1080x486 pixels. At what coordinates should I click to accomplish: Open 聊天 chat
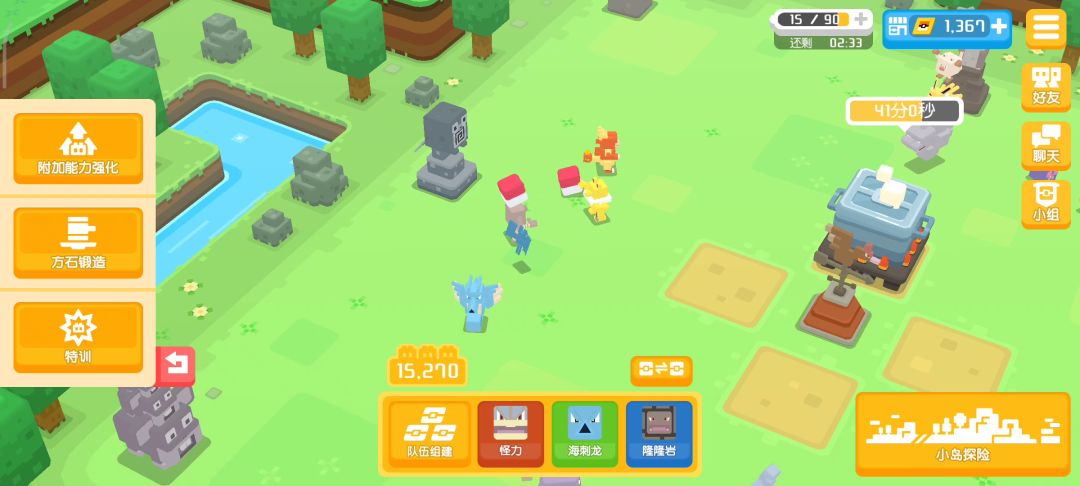click(x=1046, y=145)
